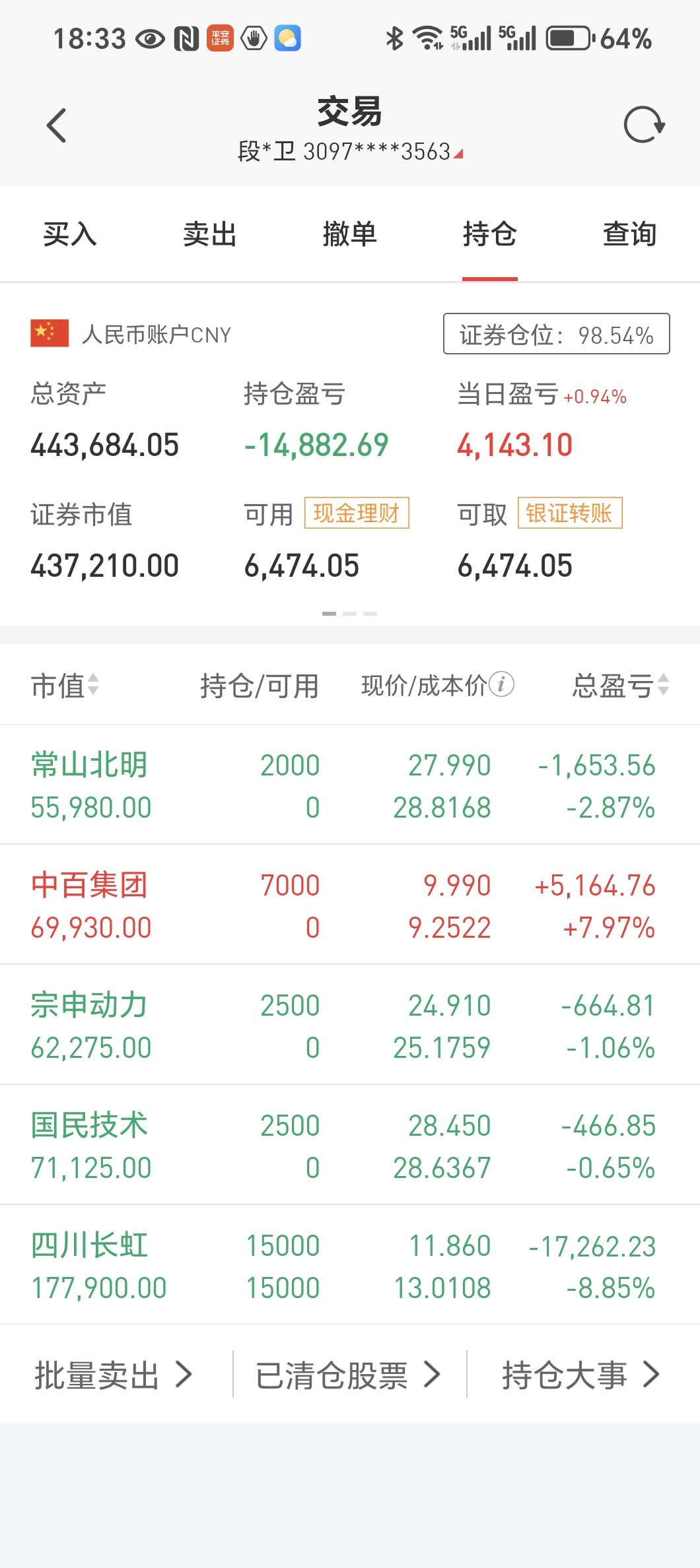The image size is (700, 1568).
Task: Open the 常山北明 holding row
Action: point(350,785)
